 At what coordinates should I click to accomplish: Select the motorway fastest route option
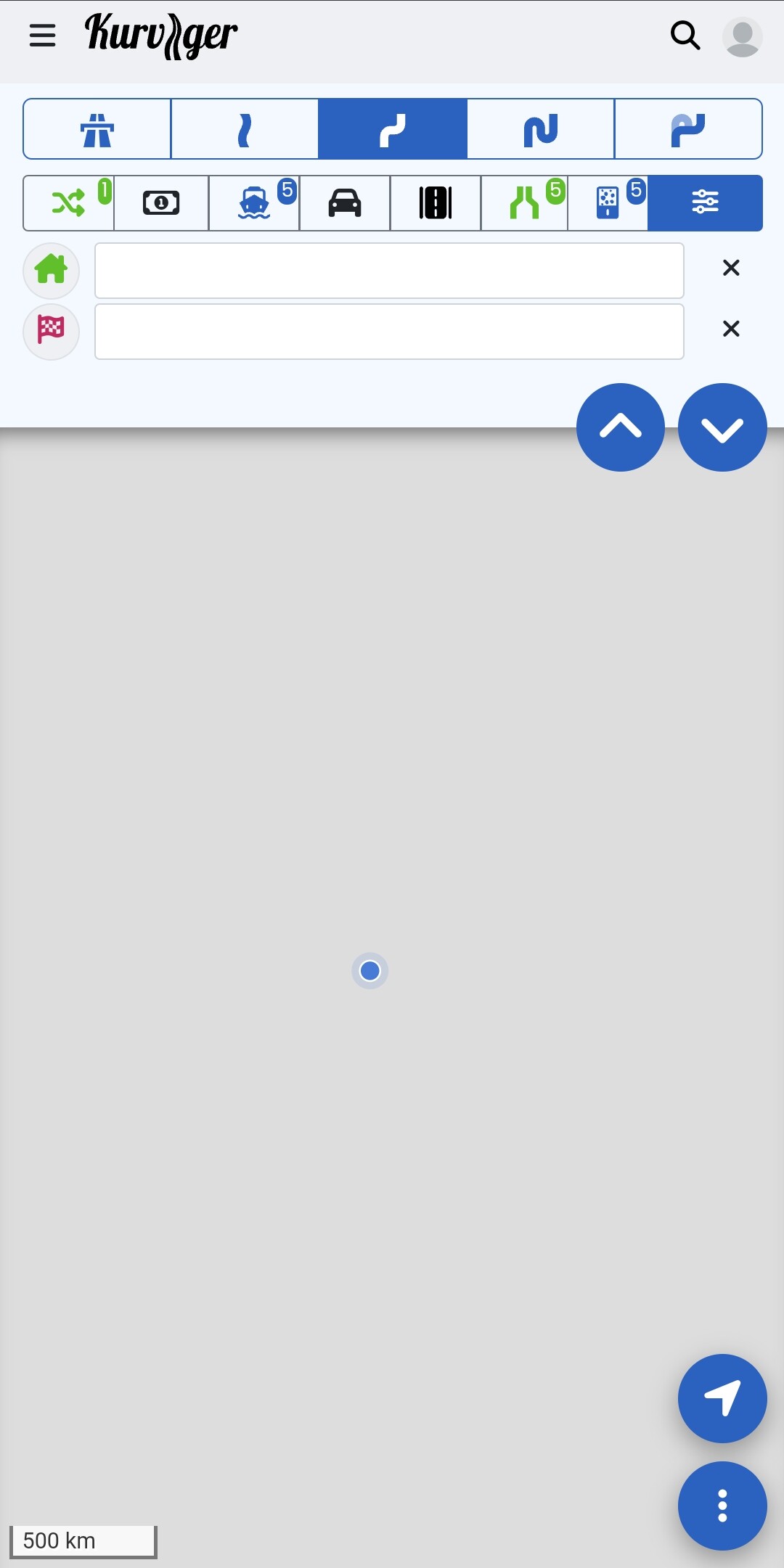tap(97, 129)
